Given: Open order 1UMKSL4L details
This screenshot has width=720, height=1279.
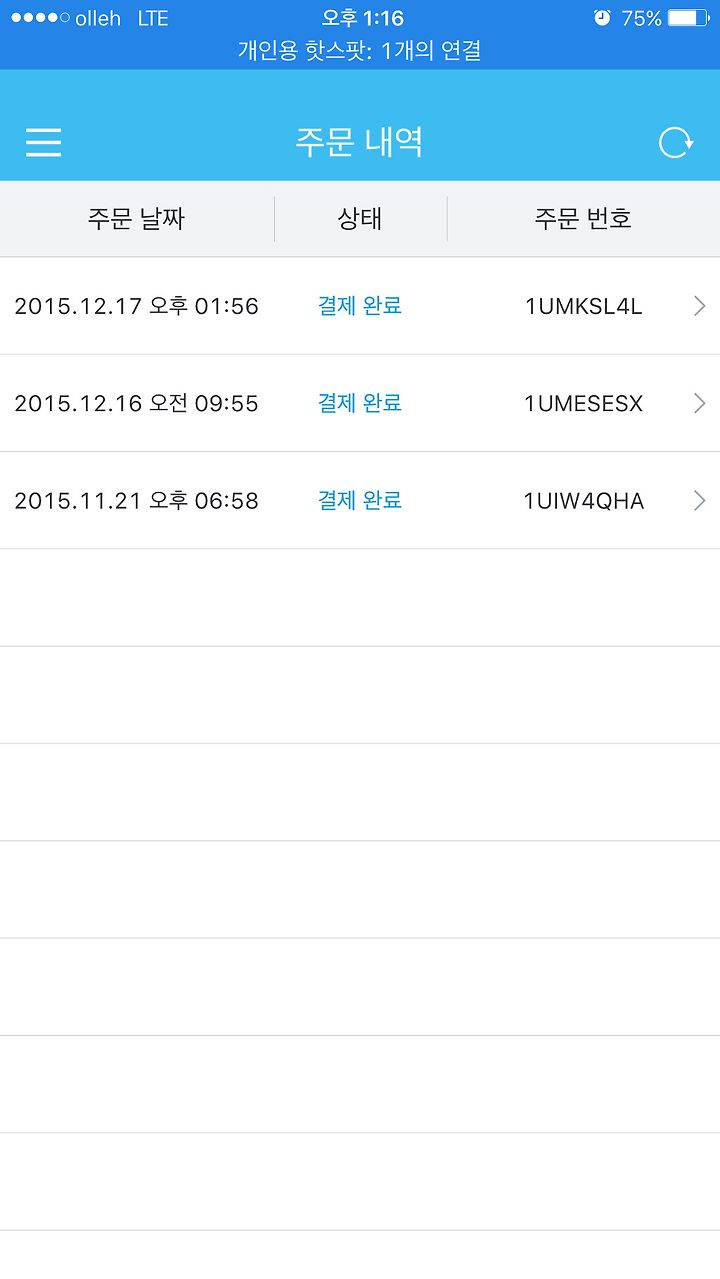Looking at the screenshot, I should coord(360,306).
